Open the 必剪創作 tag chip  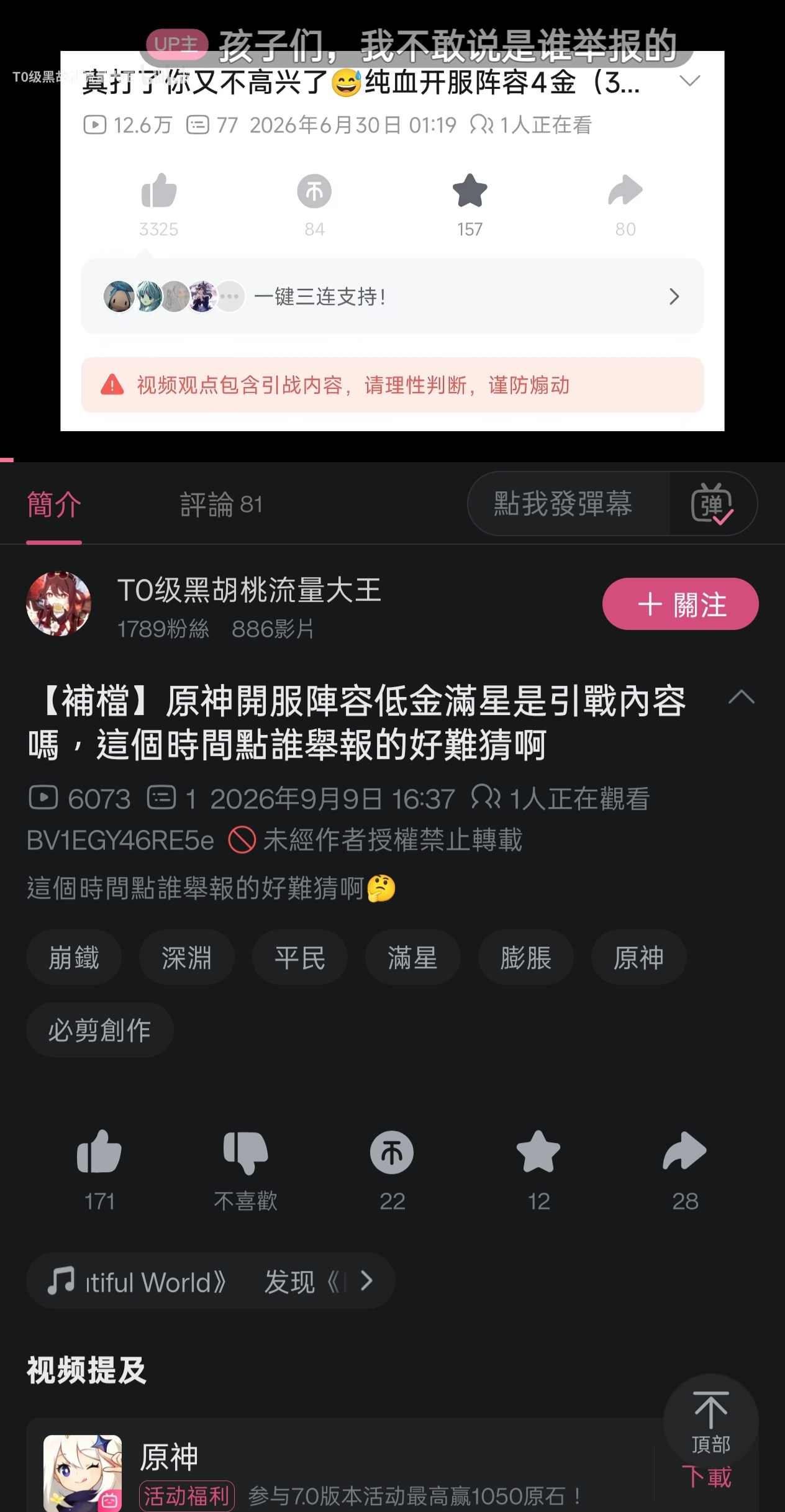[x=99, y=1030]
